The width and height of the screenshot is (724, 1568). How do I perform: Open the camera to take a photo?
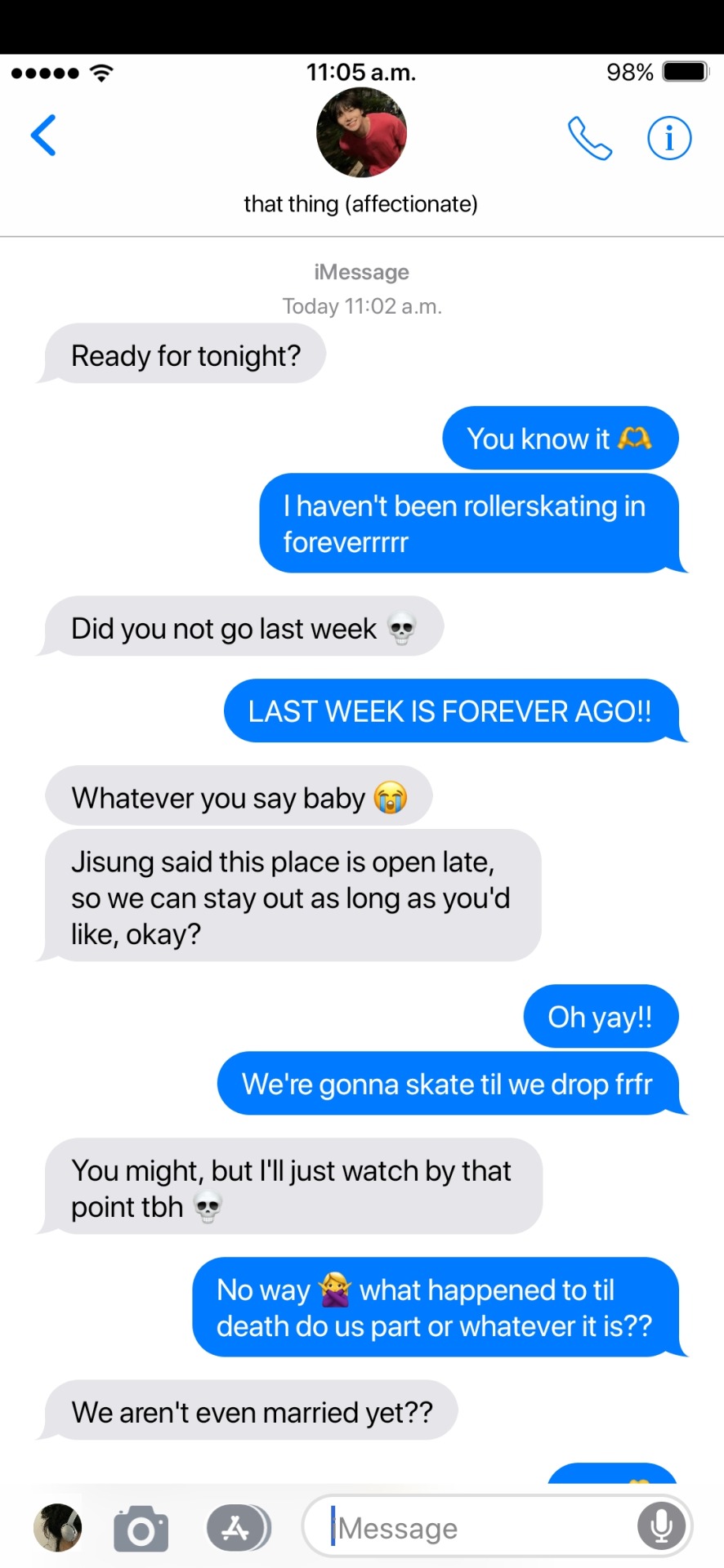[141, 1528]
